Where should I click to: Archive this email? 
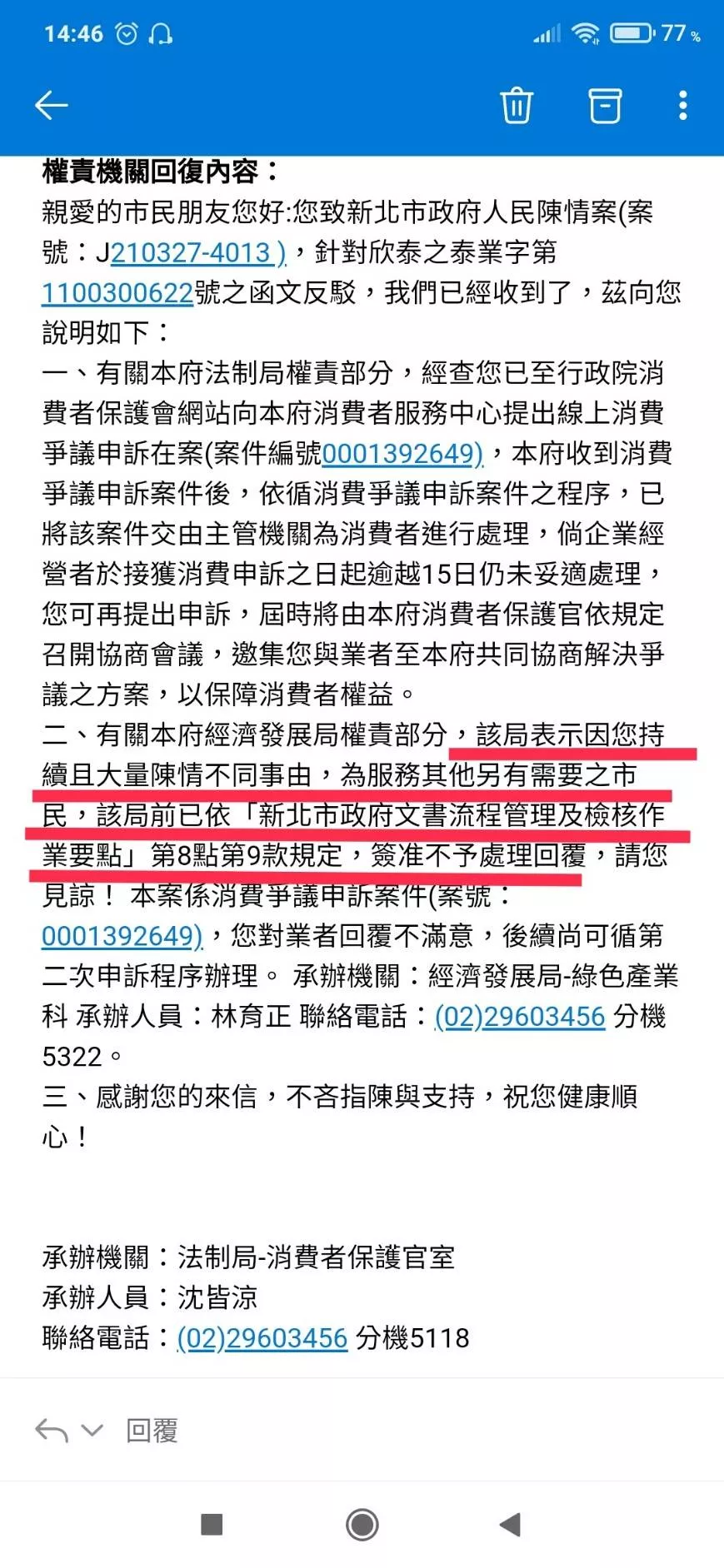pos(605,105)
